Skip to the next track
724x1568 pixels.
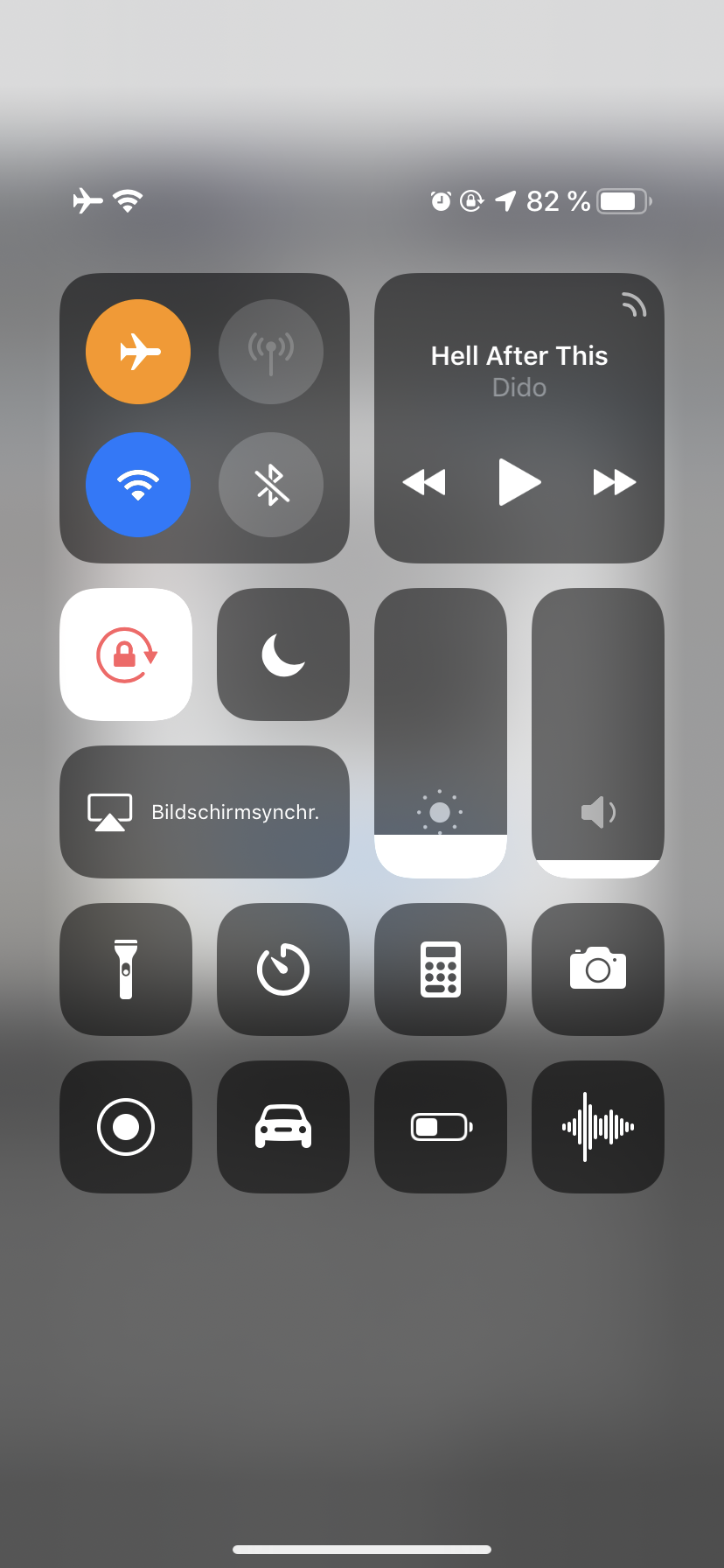(x=615, y=482)
